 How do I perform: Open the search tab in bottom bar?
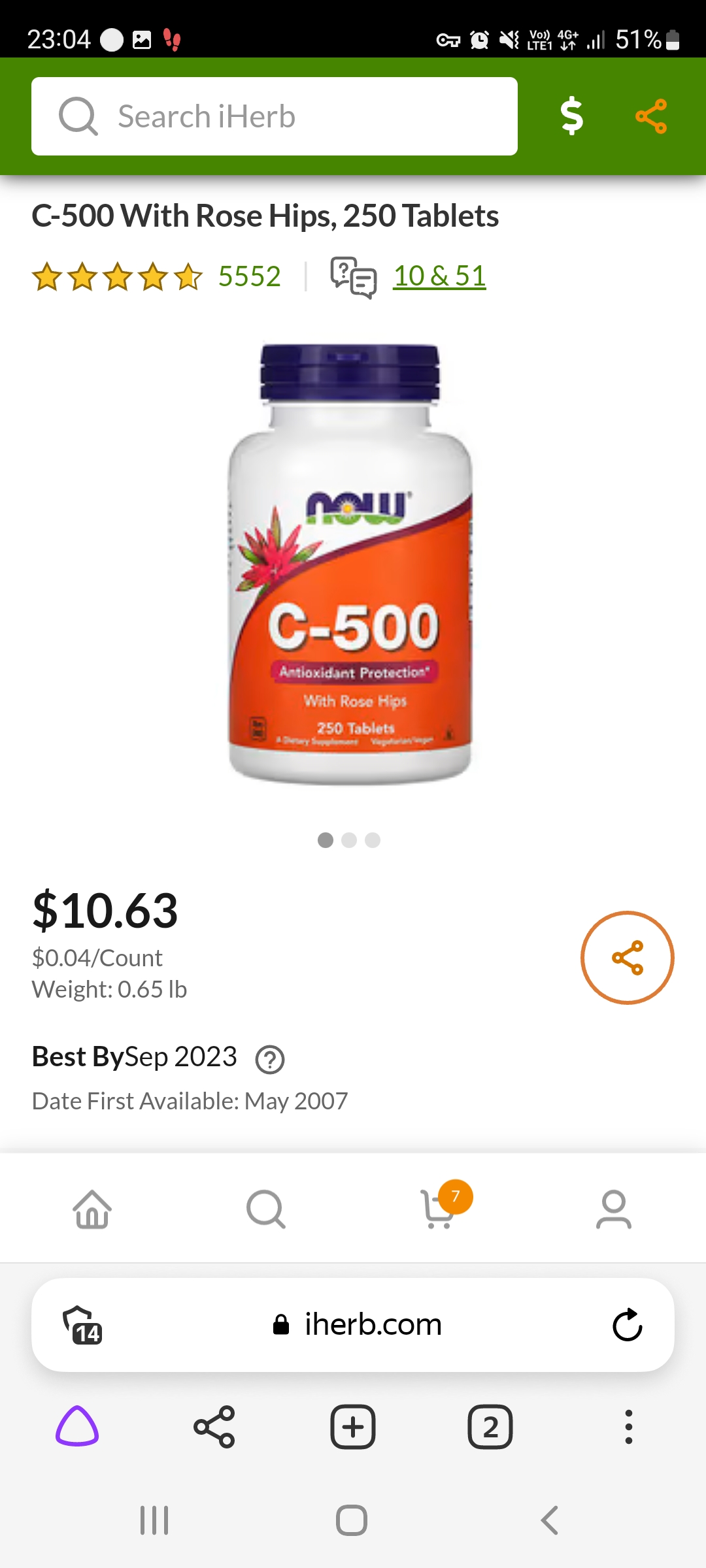[x=265, y=1209]
